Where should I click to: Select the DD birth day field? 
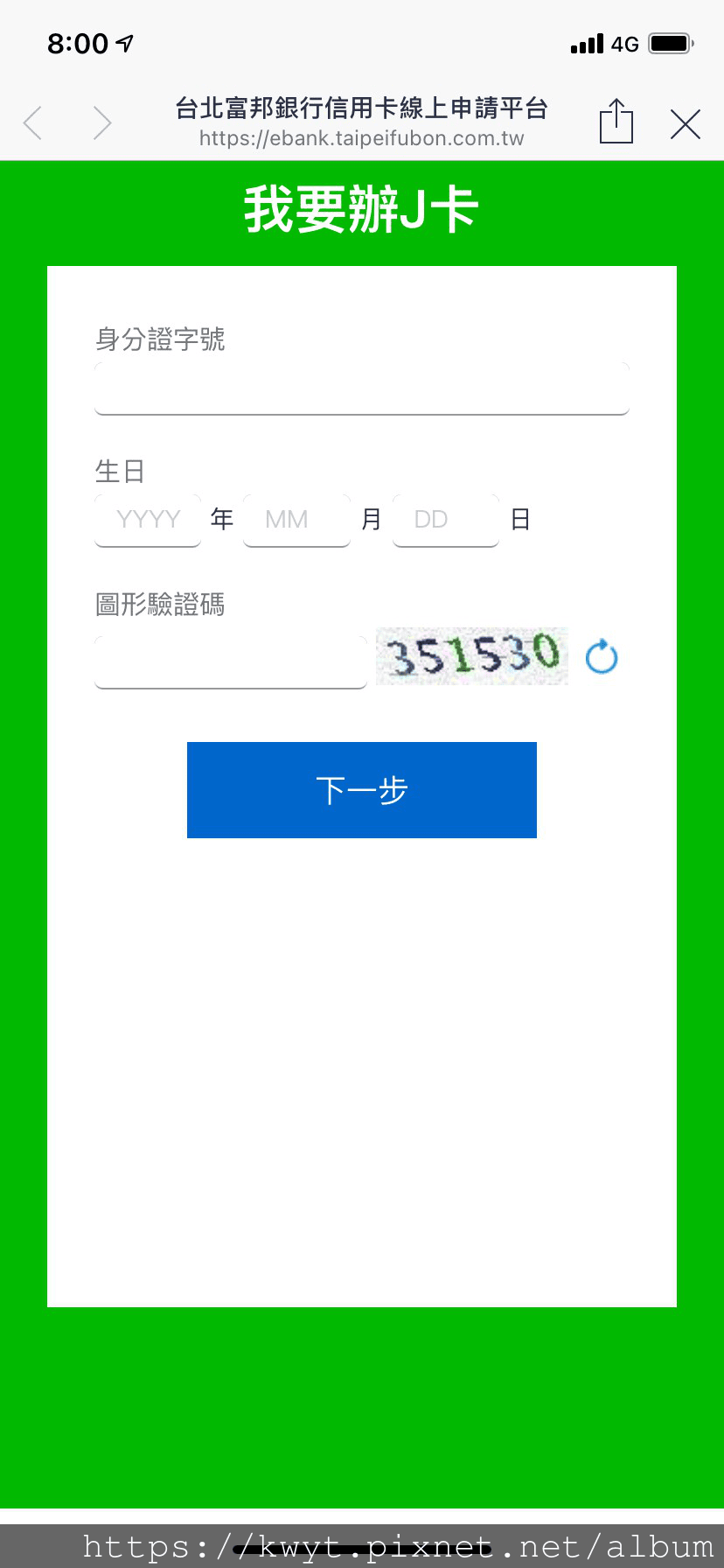click(x=446, y=521)
